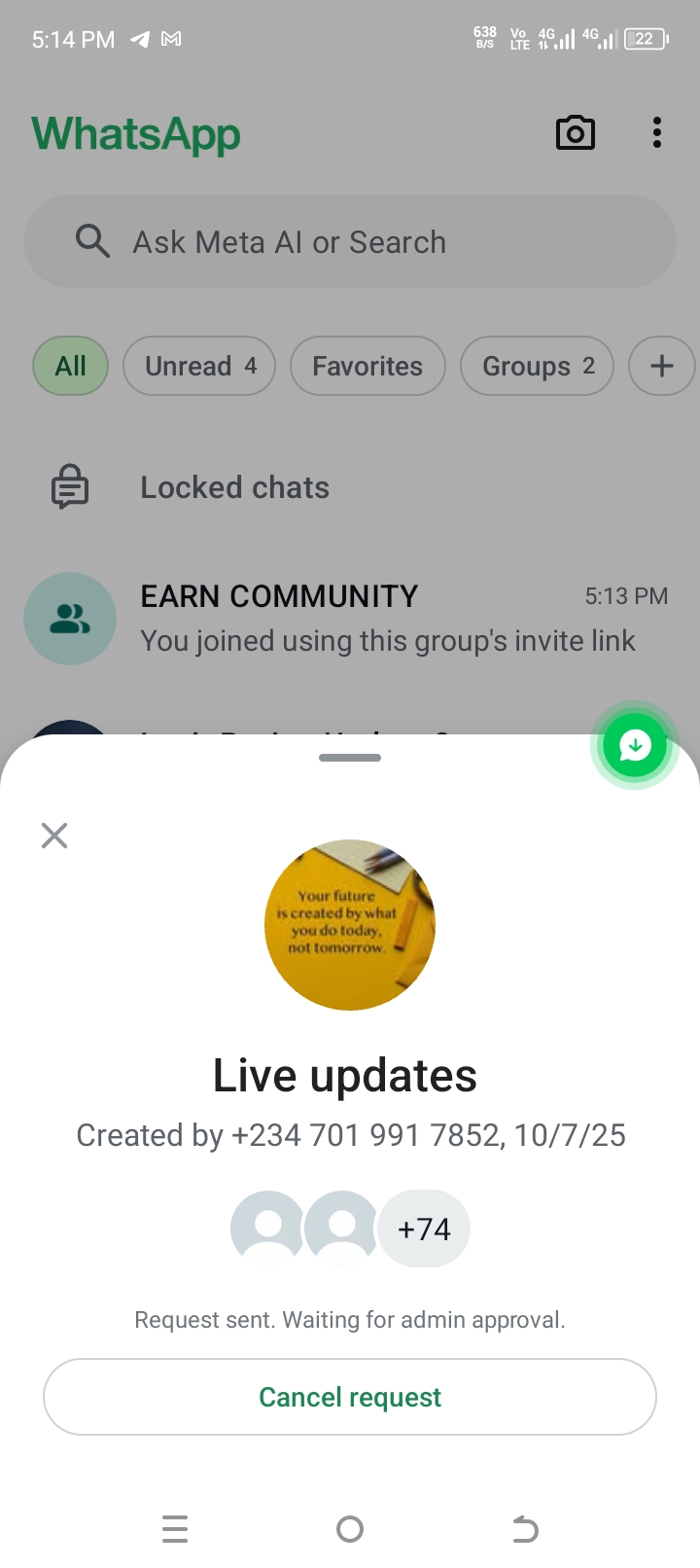Show the Favorites chat filter
Viewport: 700px width, 1568px height.
click(x=367, y=366)
